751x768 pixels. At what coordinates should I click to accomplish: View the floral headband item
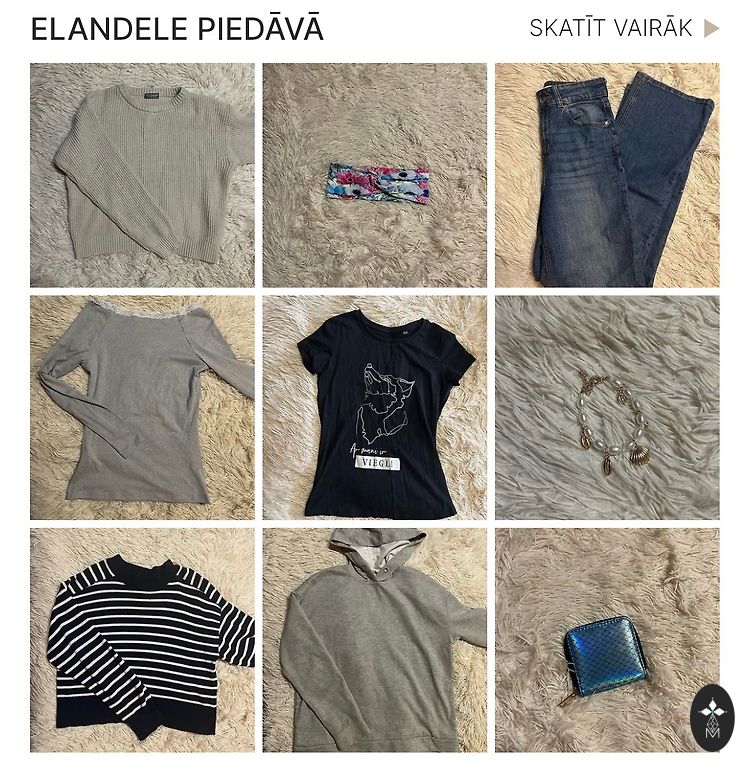375,175
